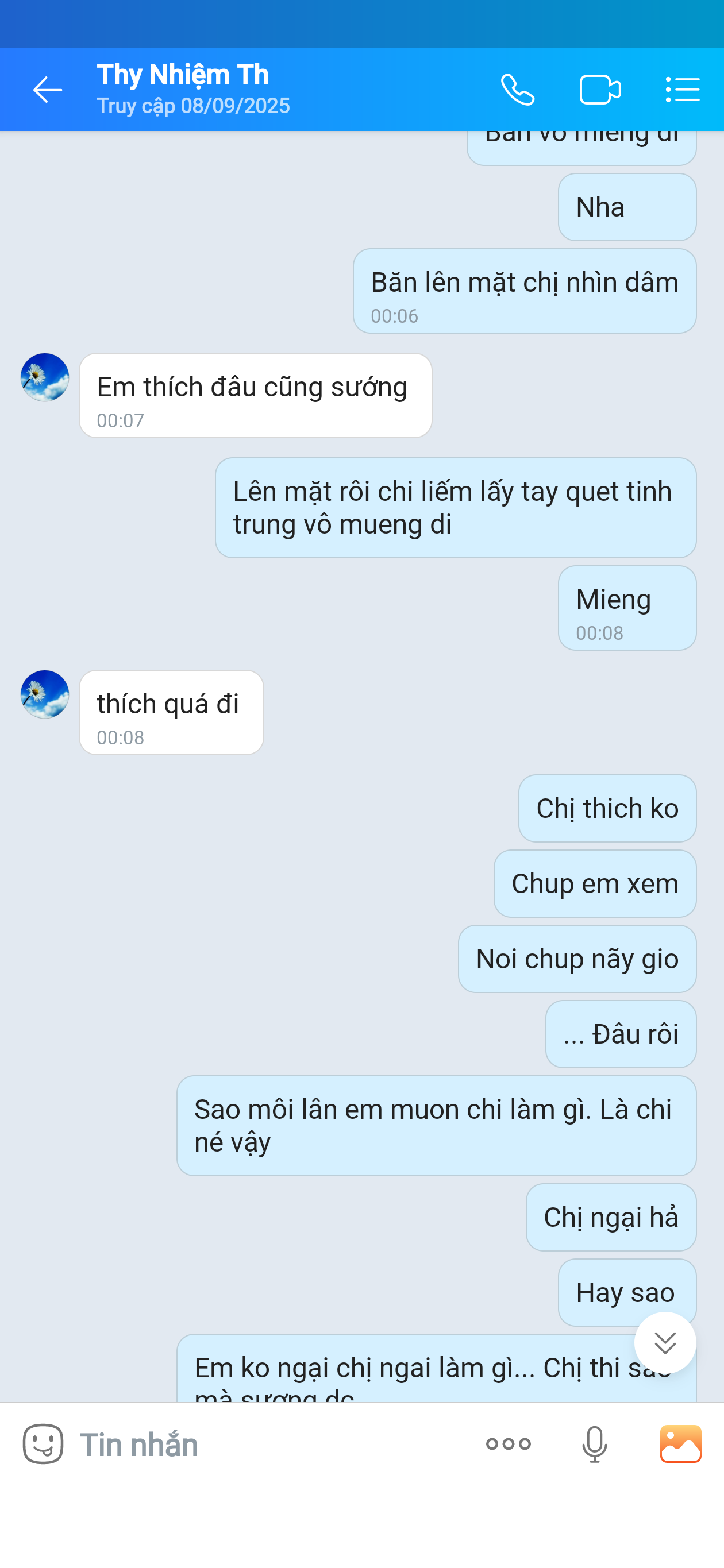
Task: Open the photo gallery picker
Action: coord(681,1444)
